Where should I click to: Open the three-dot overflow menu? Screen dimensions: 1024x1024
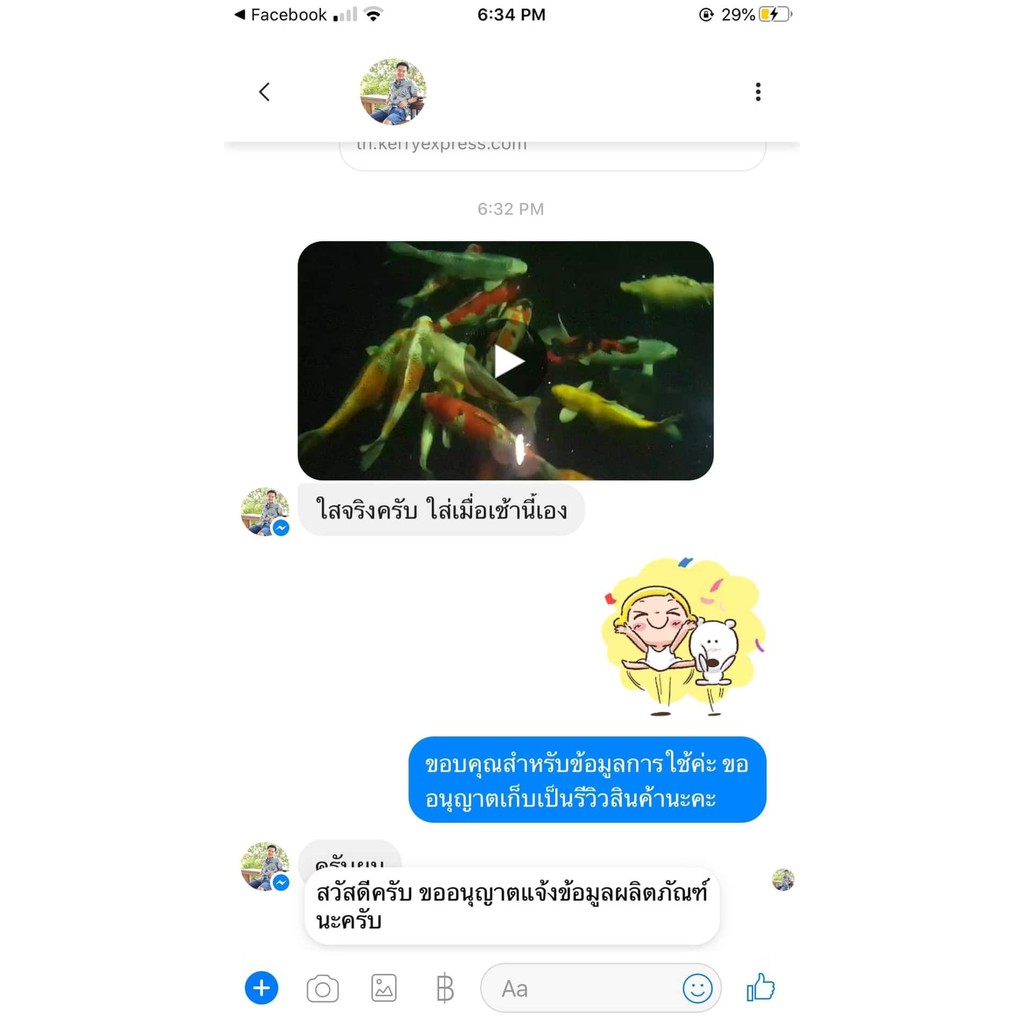[x=758, y=92]
